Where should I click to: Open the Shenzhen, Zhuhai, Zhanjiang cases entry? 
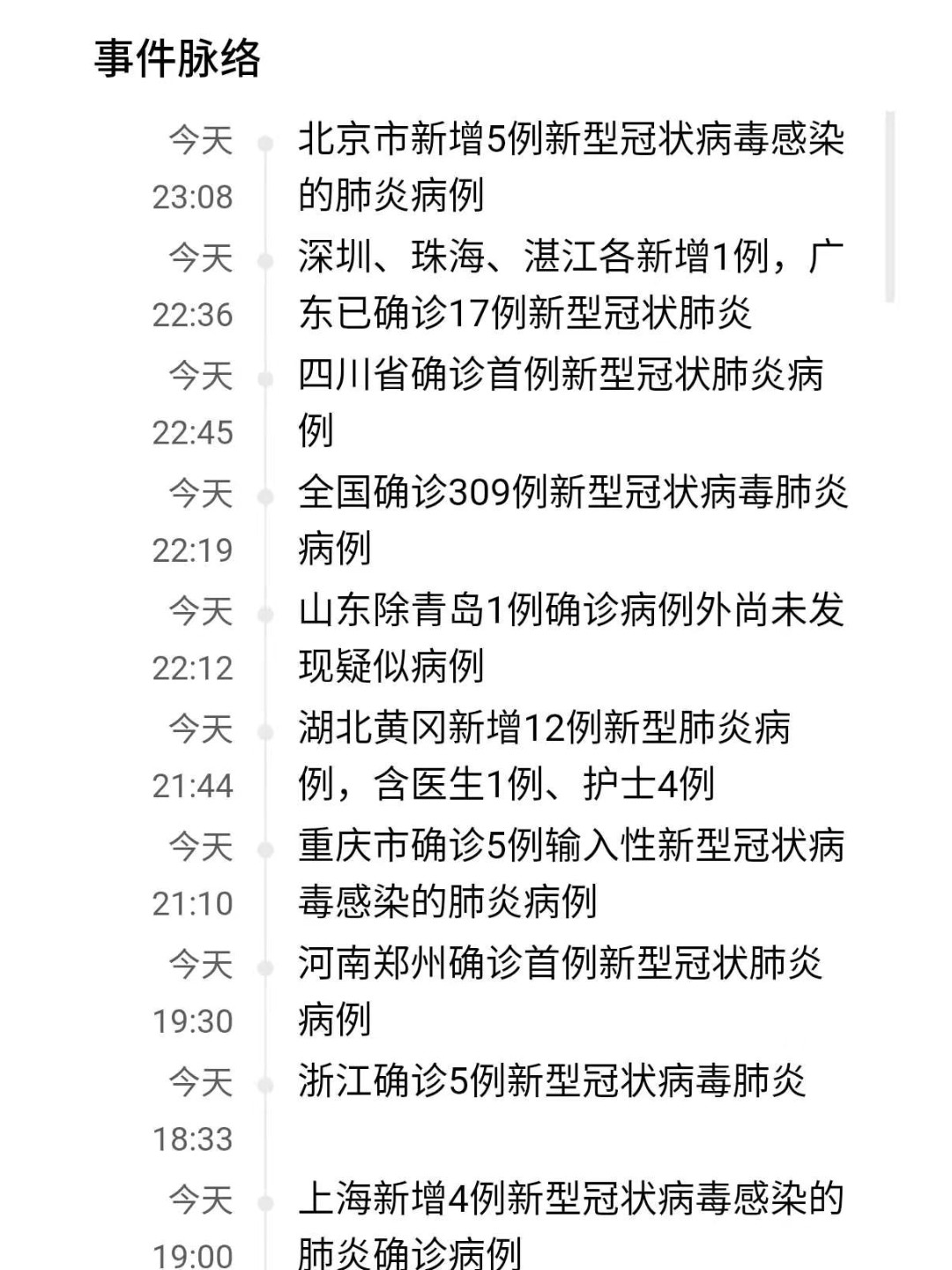click(571, 285)
